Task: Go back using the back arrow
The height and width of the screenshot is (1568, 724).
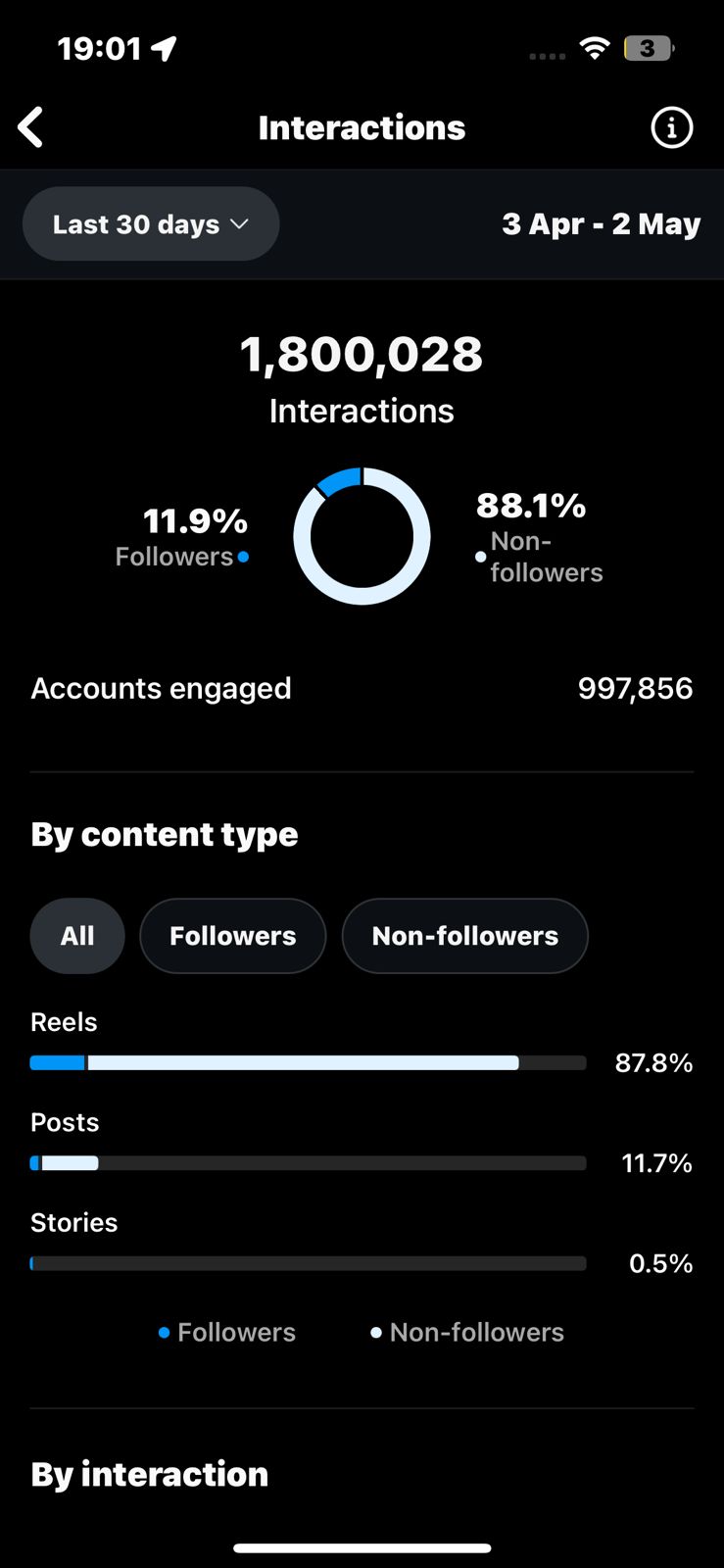Action: click(31, 127)
